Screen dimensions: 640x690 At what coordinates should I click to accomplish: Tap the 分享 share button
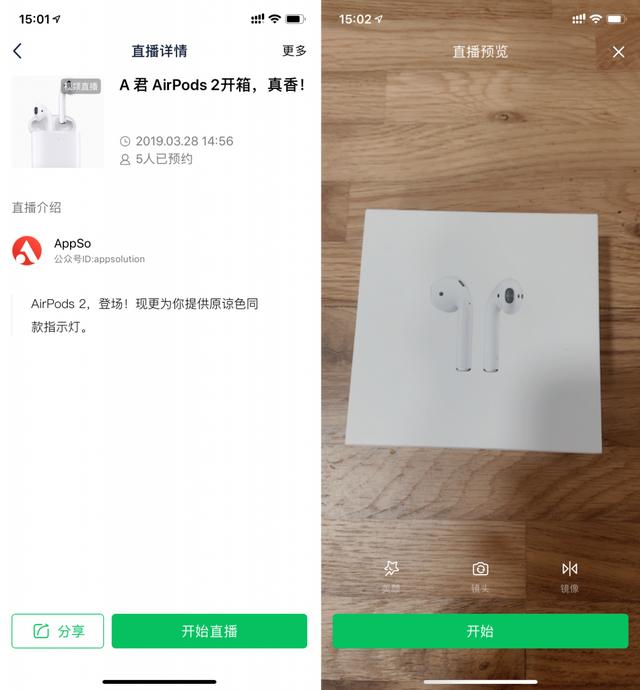[x=57, y=631]
